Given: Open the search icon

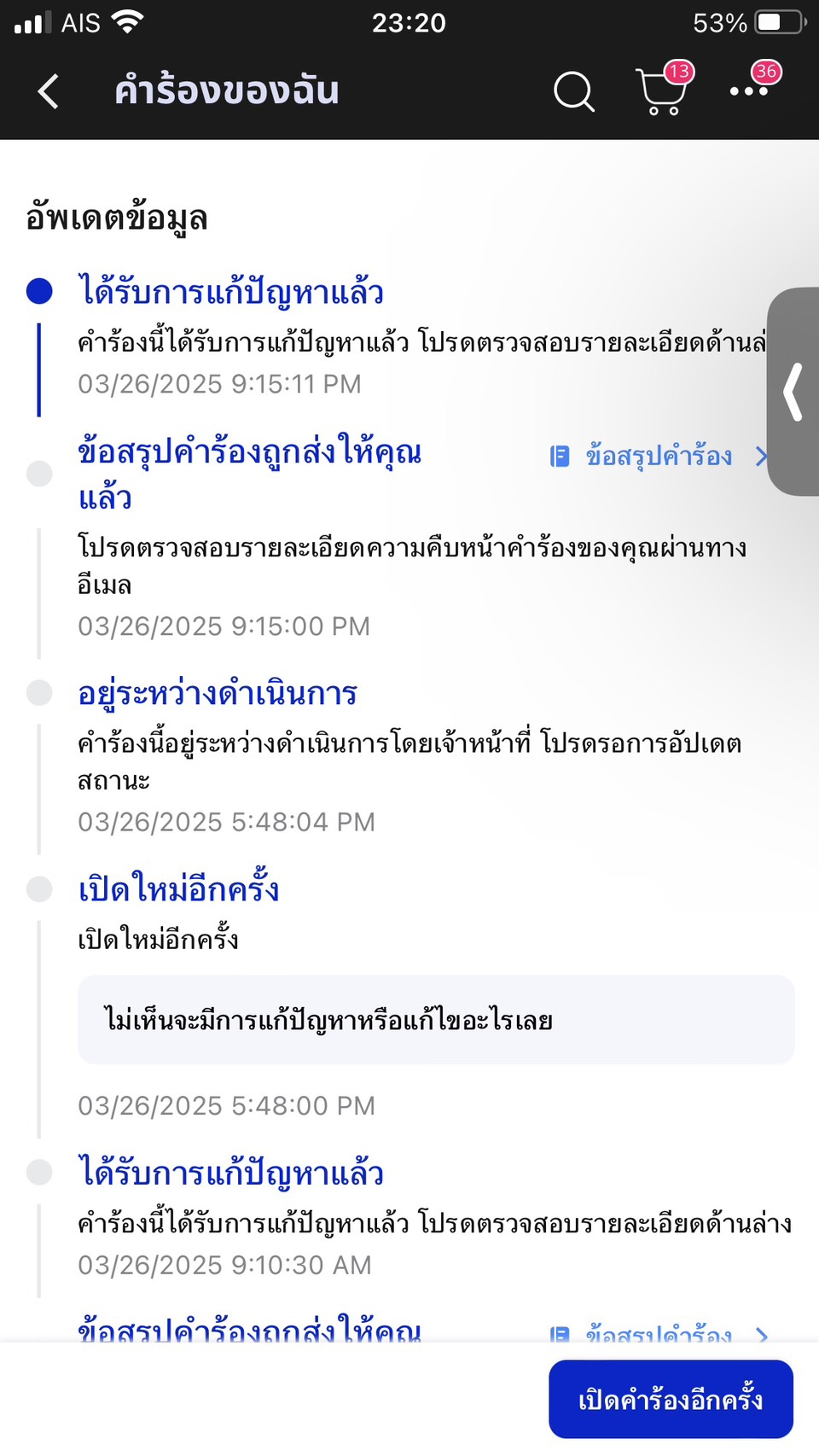Looking at the screenshot, I should tap(574, 91).
